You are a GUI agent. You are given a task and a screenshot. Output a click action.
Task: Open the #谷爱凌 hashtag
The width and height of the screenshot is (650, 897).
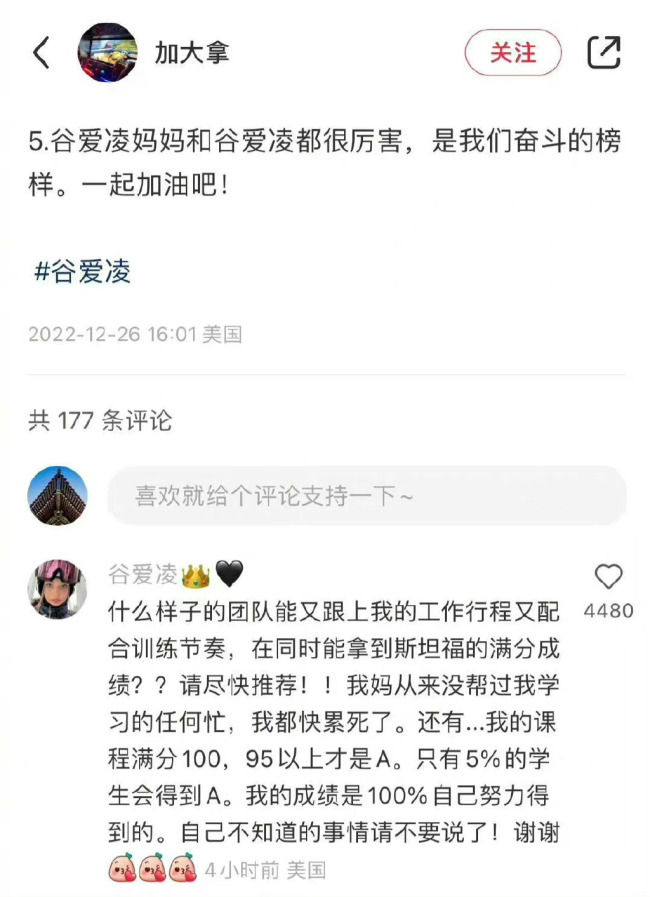(82, 271)
